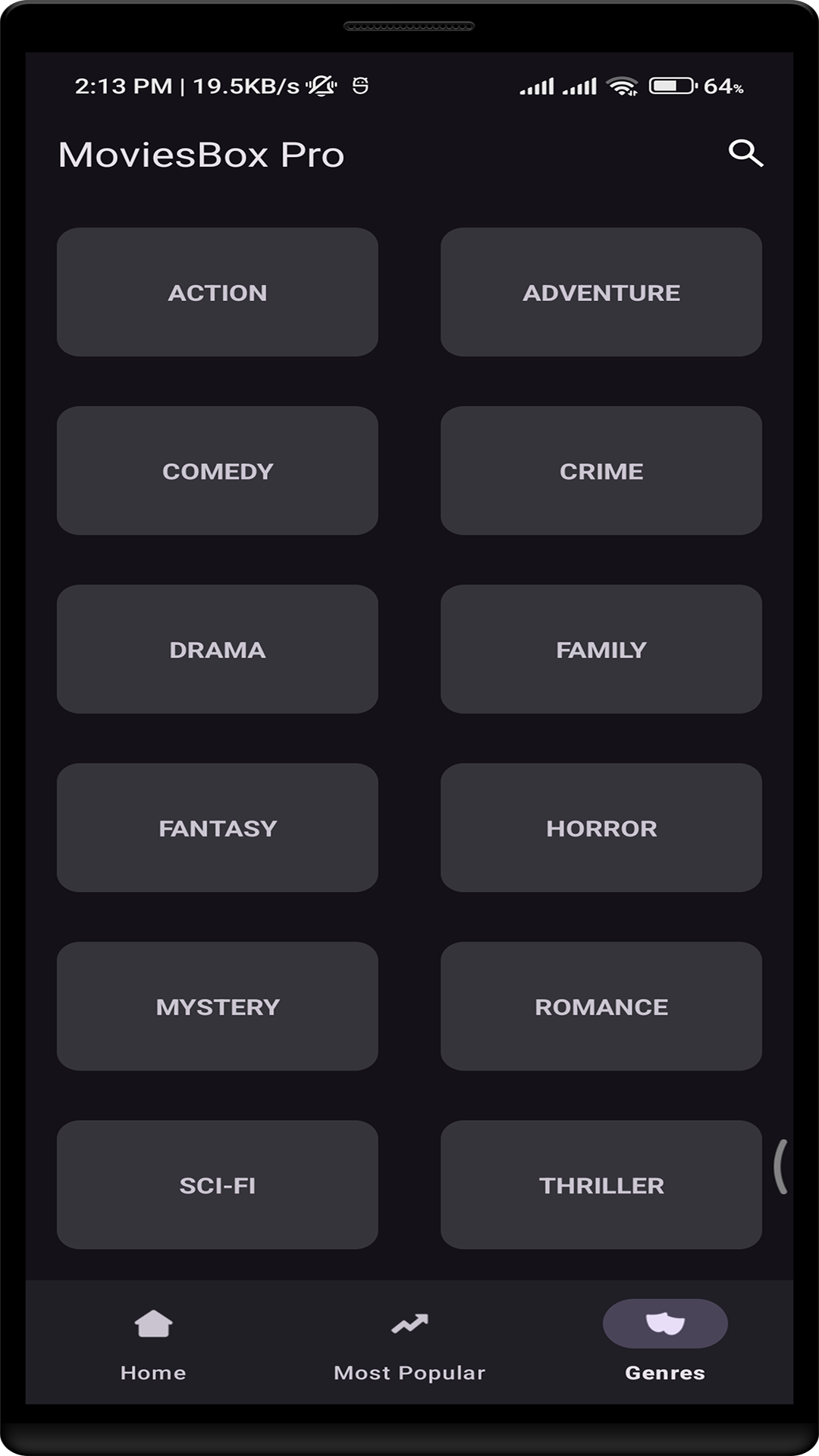819x1456 pixels.
Task: Open the SCI-FI genre
Action: [x=217, y=1185]
